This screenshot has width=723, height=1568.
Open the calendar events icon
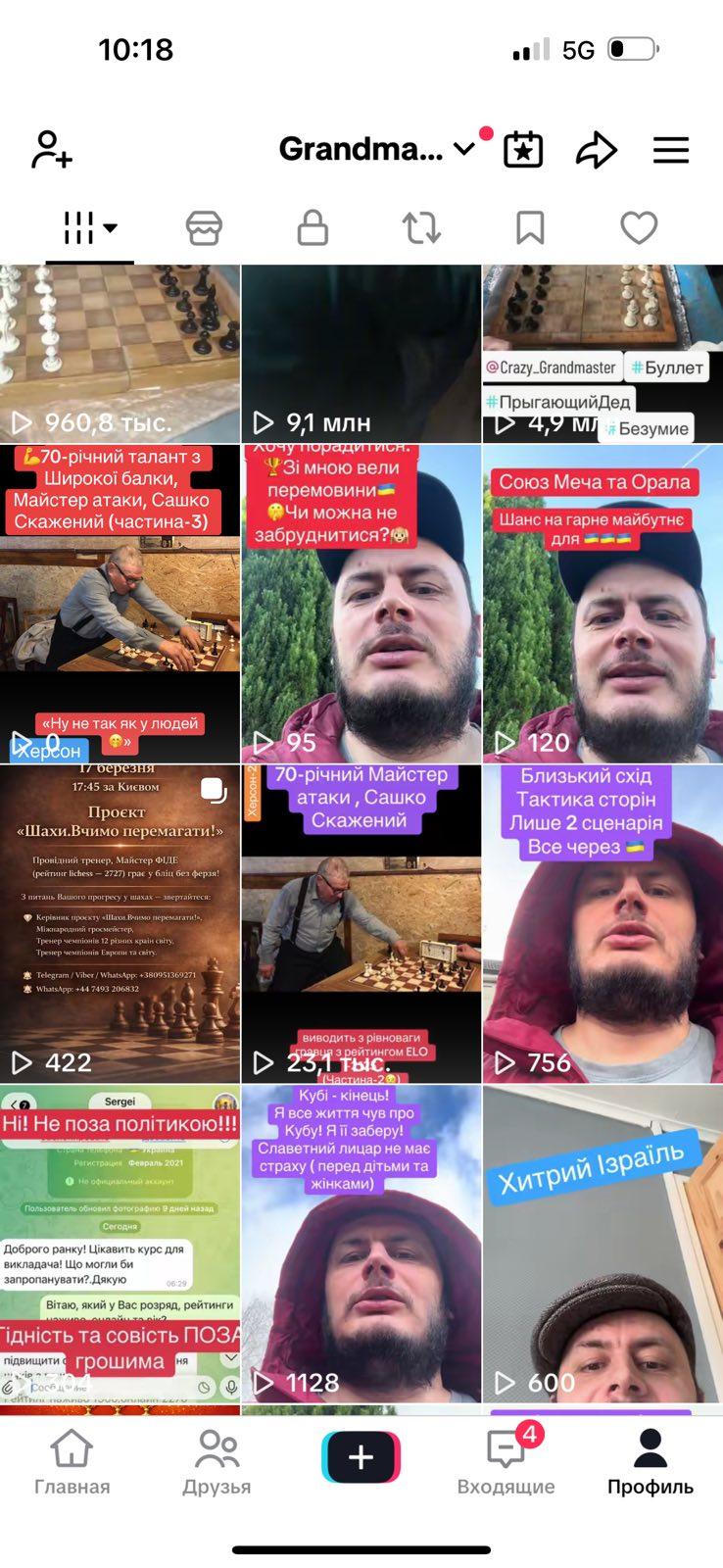coord(523,150)
